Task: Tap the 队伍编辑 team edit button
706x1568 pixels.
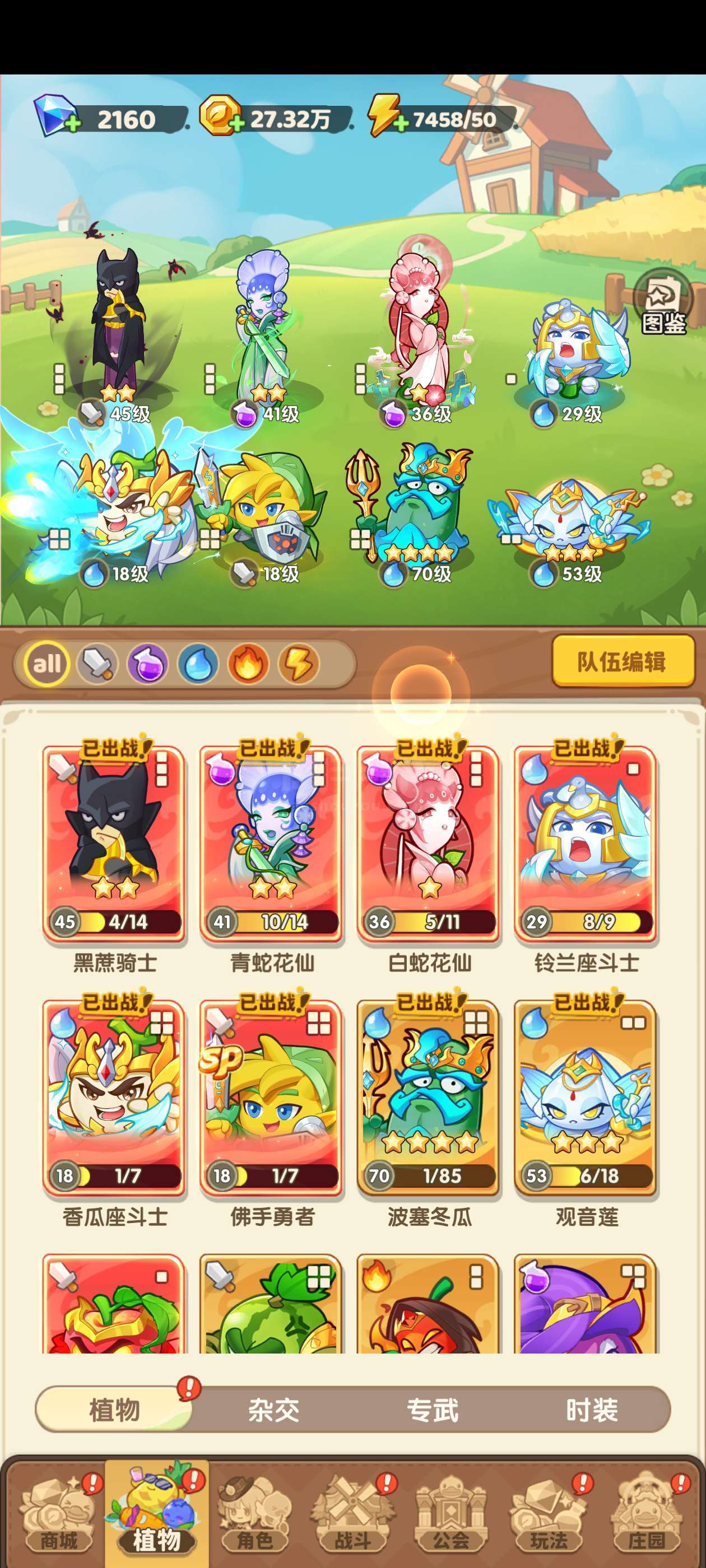Action: coord(623,661)
